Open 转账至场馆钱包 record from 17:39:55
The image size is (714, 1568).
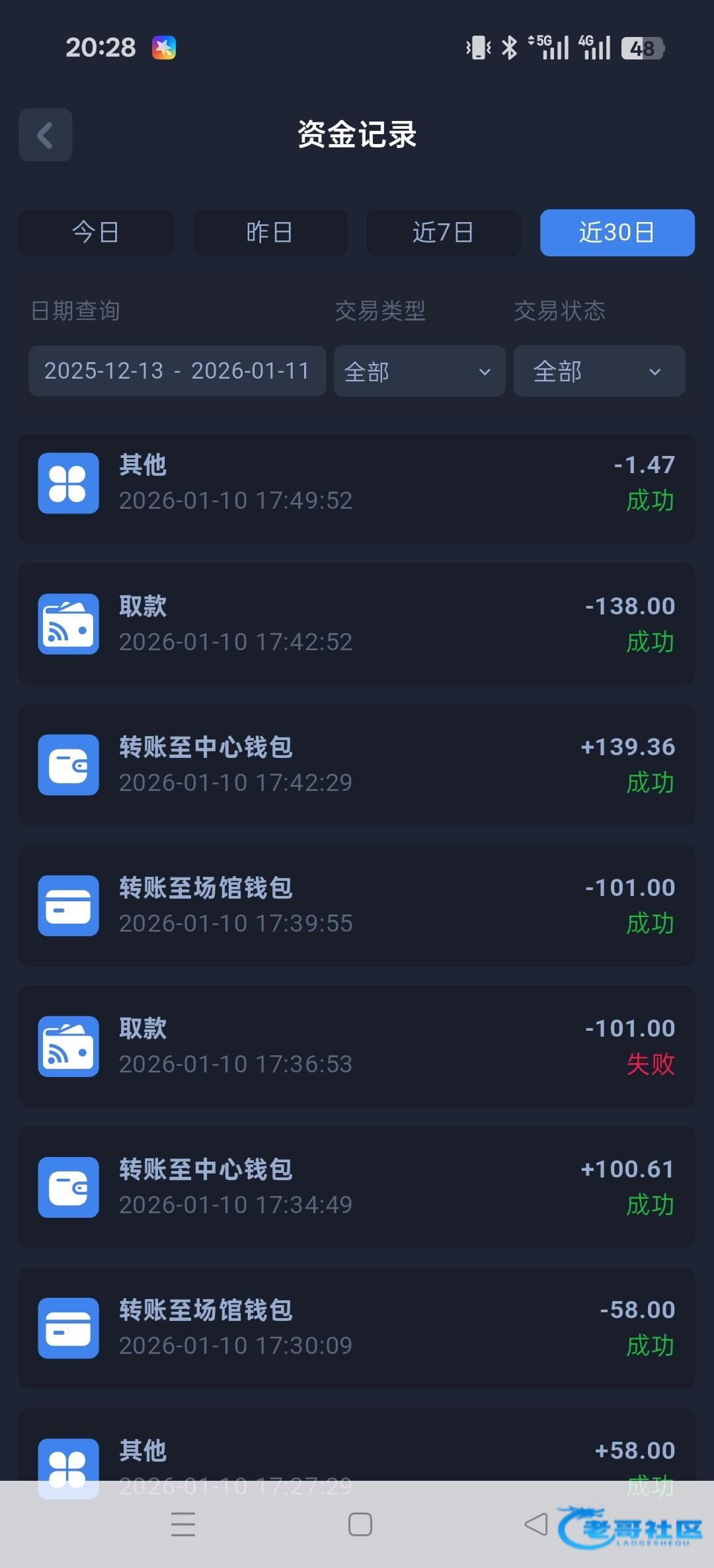[x=357, y=905]
